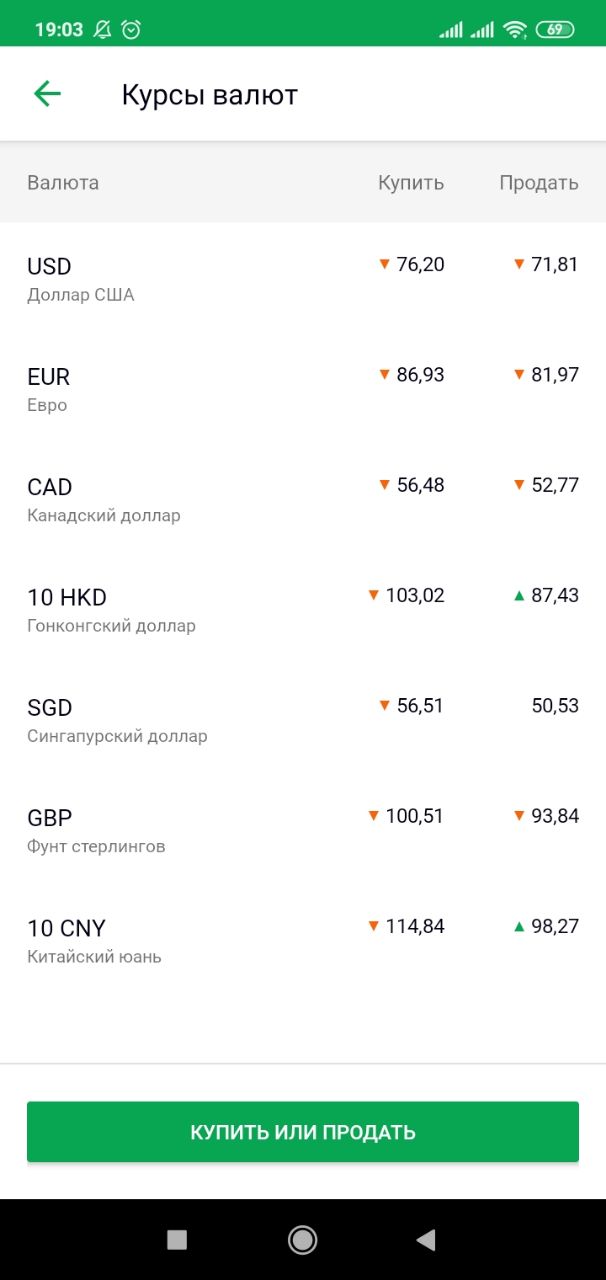Open the 10 CNY Китайский юань row

pyautogui.click(x=303, y=940)
